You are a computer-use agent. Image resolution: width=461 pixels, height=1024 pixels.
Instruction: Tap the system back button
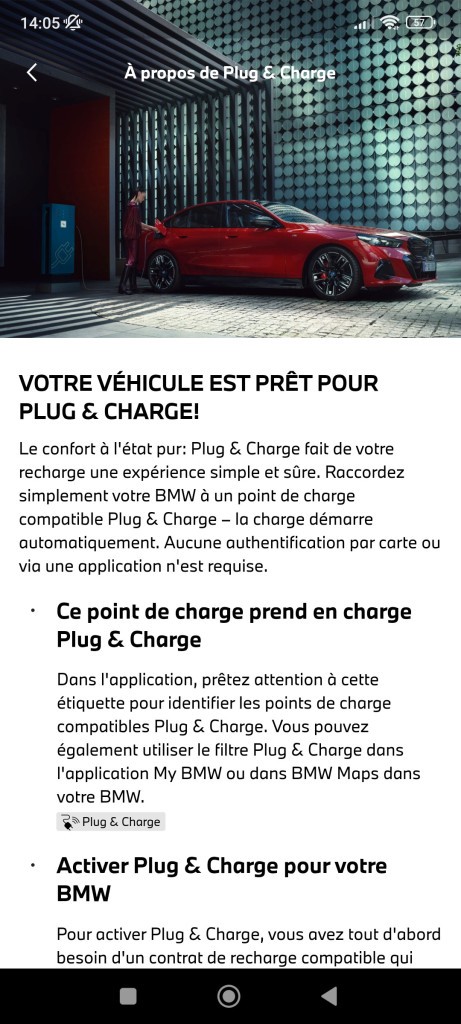tap(330, 996)
